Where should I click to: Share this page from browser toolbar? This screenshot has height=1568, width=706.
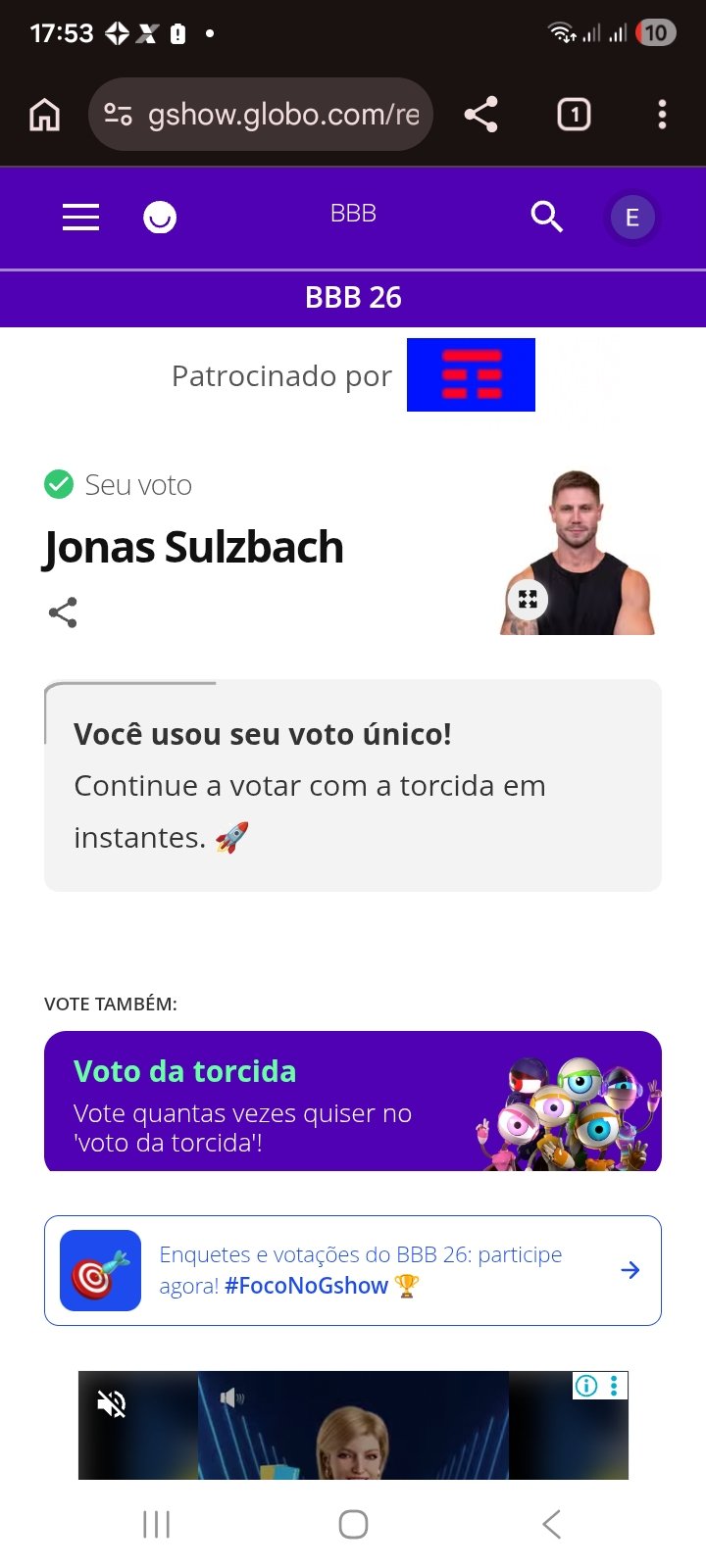click(x=480, y=116)
